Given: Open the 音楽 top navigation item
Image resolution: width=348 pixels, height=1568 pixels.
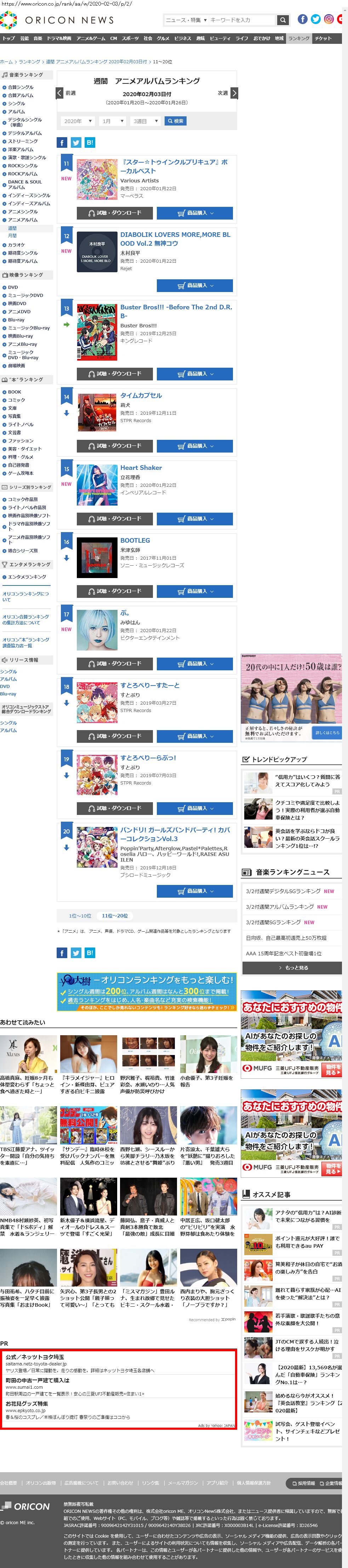Looking at the screenshot, I should tap(38, 38).
